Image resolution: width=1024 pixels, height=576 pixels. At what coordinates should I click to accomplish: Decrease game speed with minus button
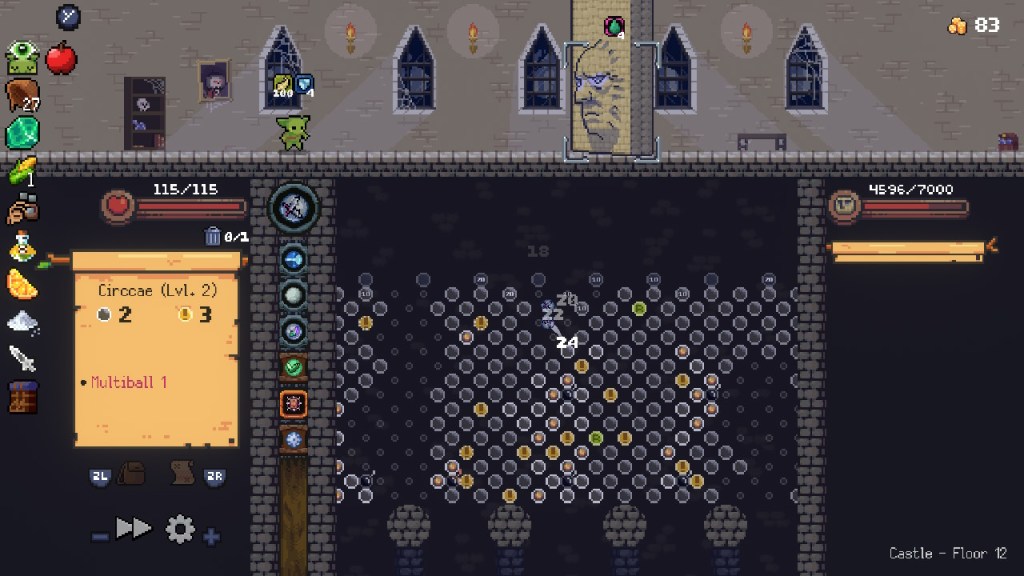(x=99, y=537)
